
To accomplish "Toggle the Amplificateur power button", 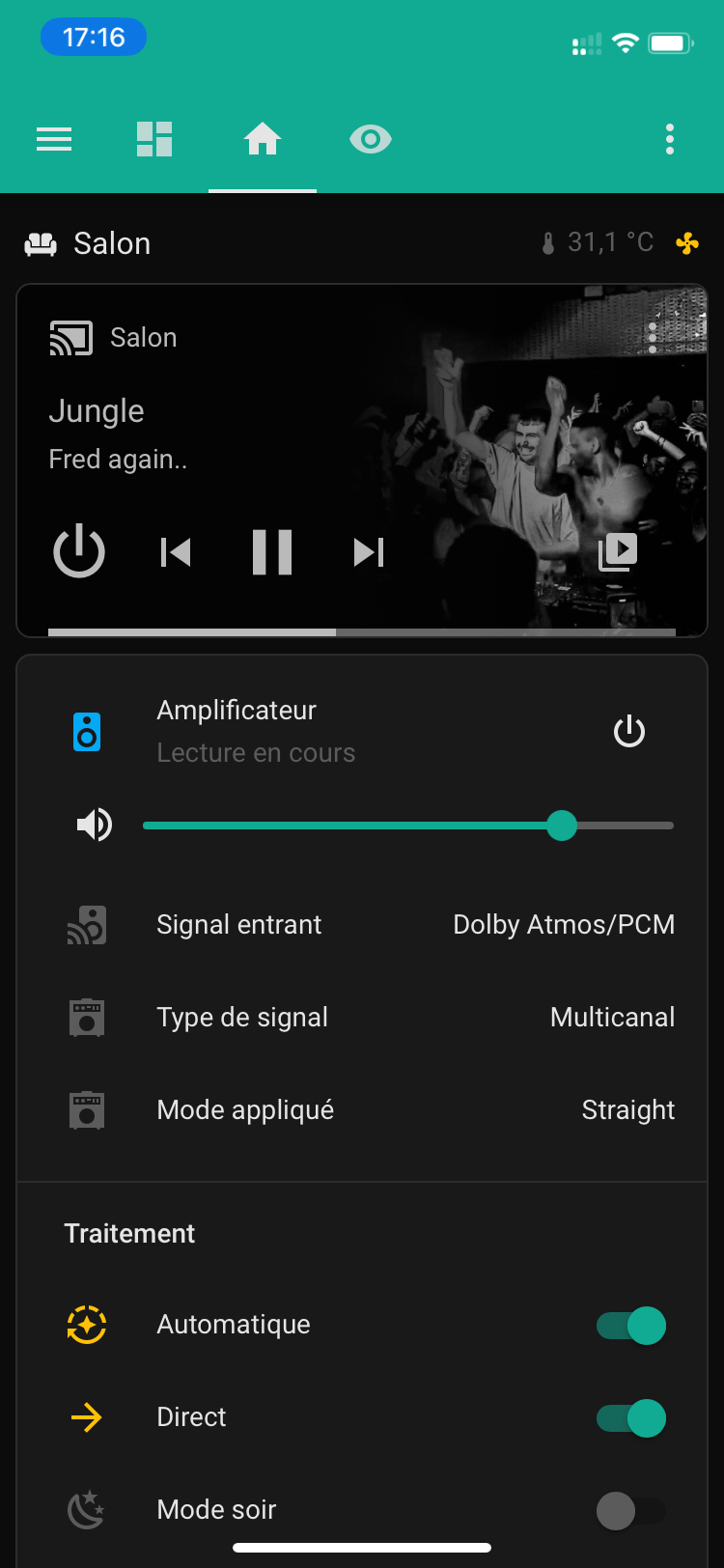I will (x=629, y=732).
